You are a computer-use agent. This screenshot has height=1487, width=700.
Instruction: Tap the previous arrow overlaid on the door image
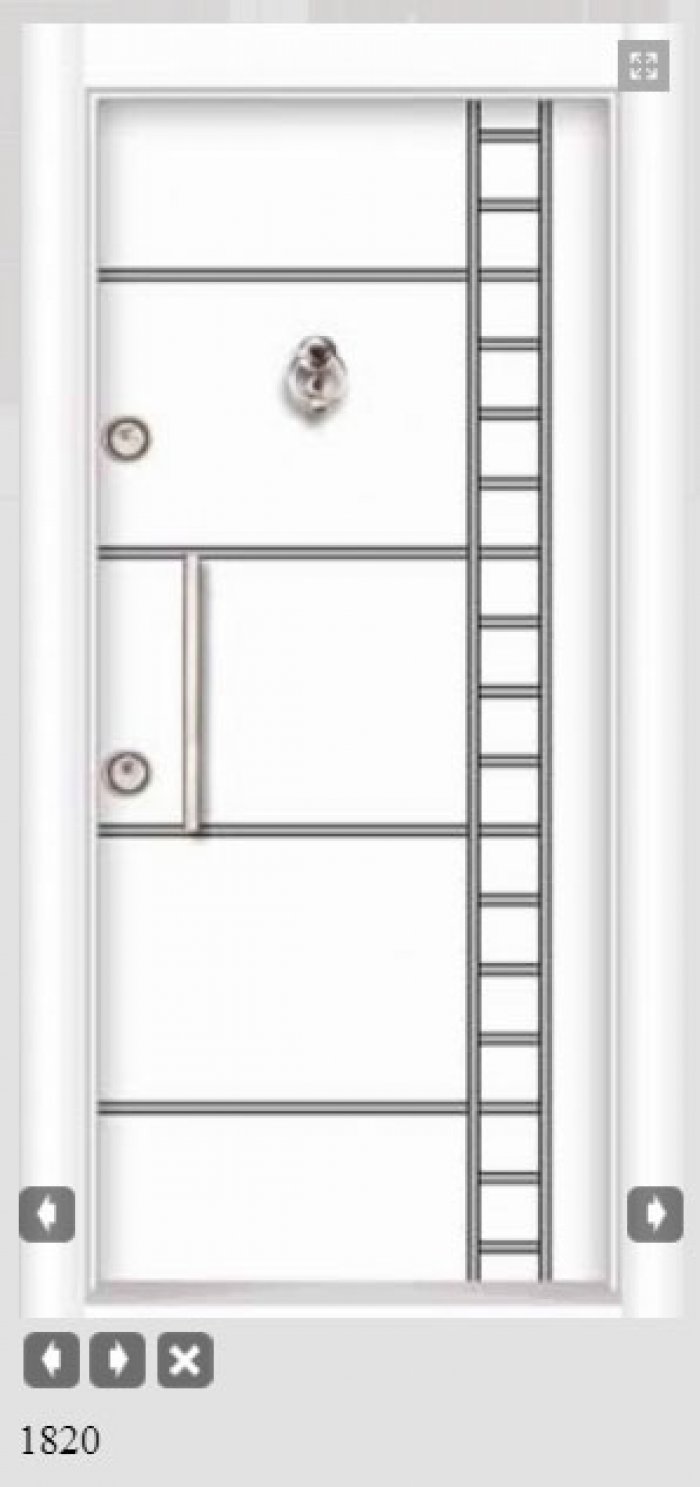coord(47,1214)
